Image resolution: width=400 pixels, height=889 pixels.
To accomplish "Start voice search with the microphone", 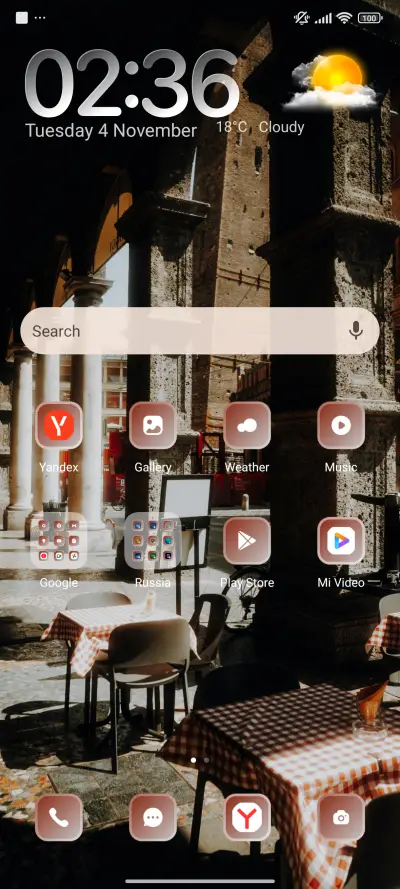I will (x=356, y=331).
